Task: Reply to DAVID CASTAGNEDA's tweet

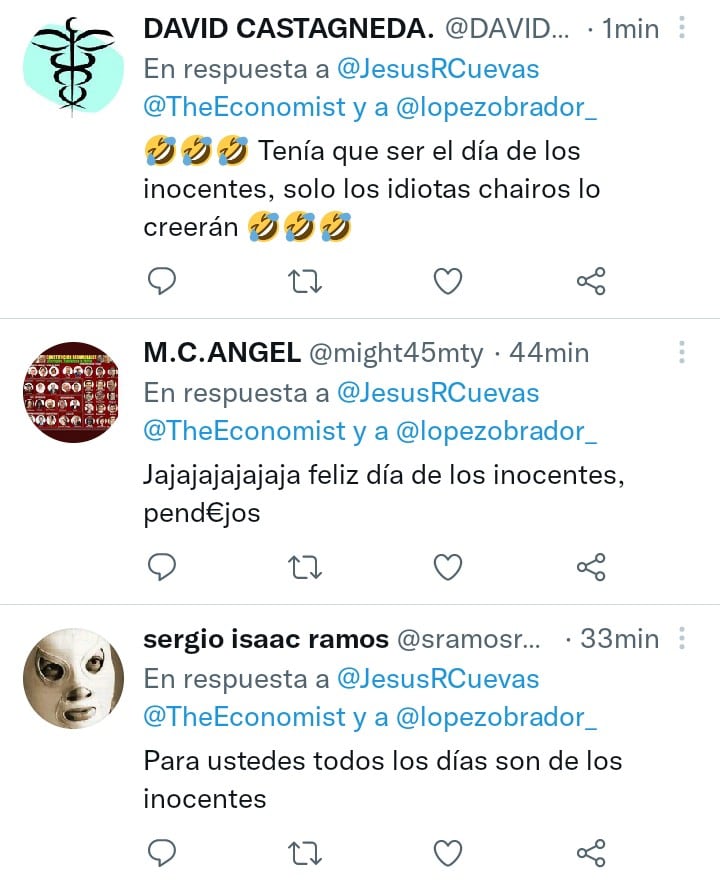Action: point(162,281)
